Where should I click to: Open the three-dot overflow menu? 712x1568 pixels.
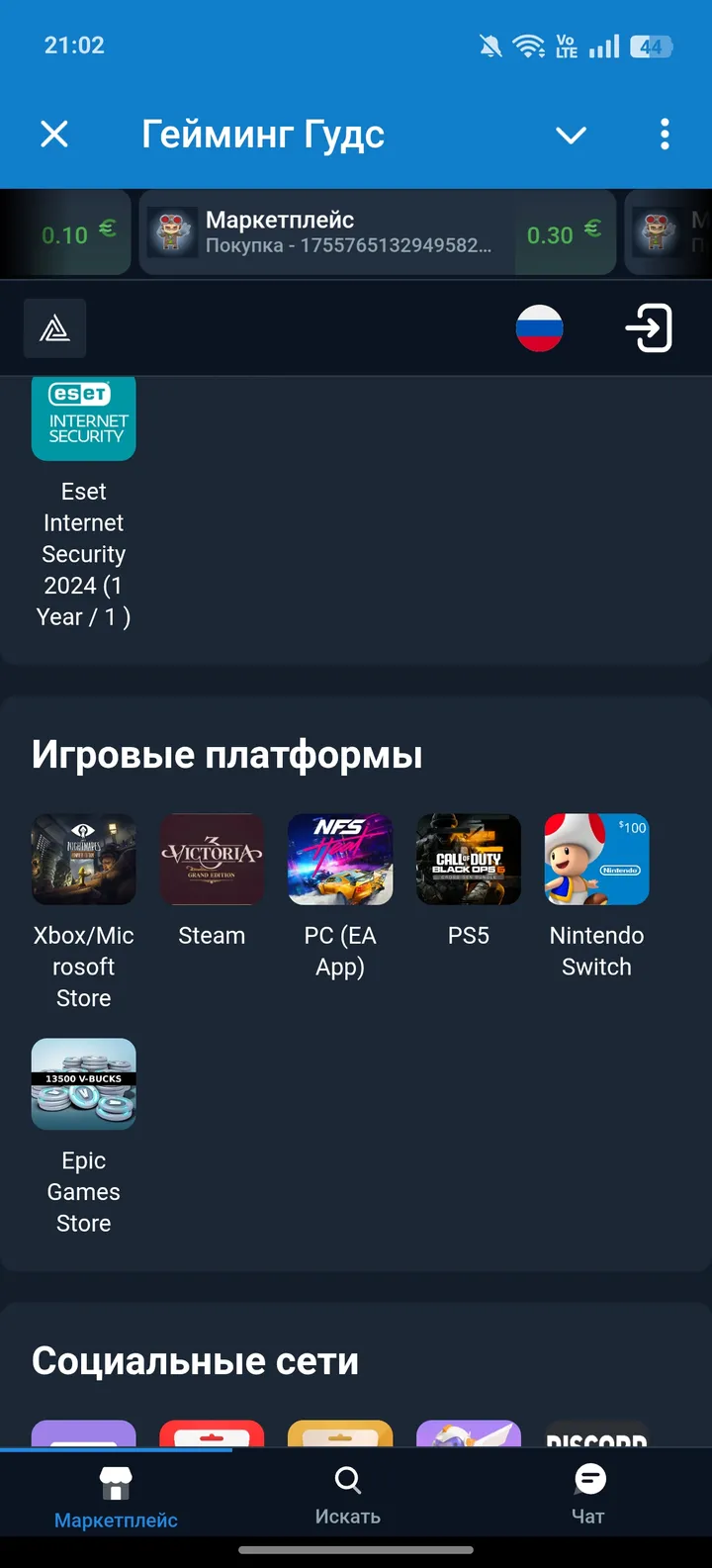[664, 135]
